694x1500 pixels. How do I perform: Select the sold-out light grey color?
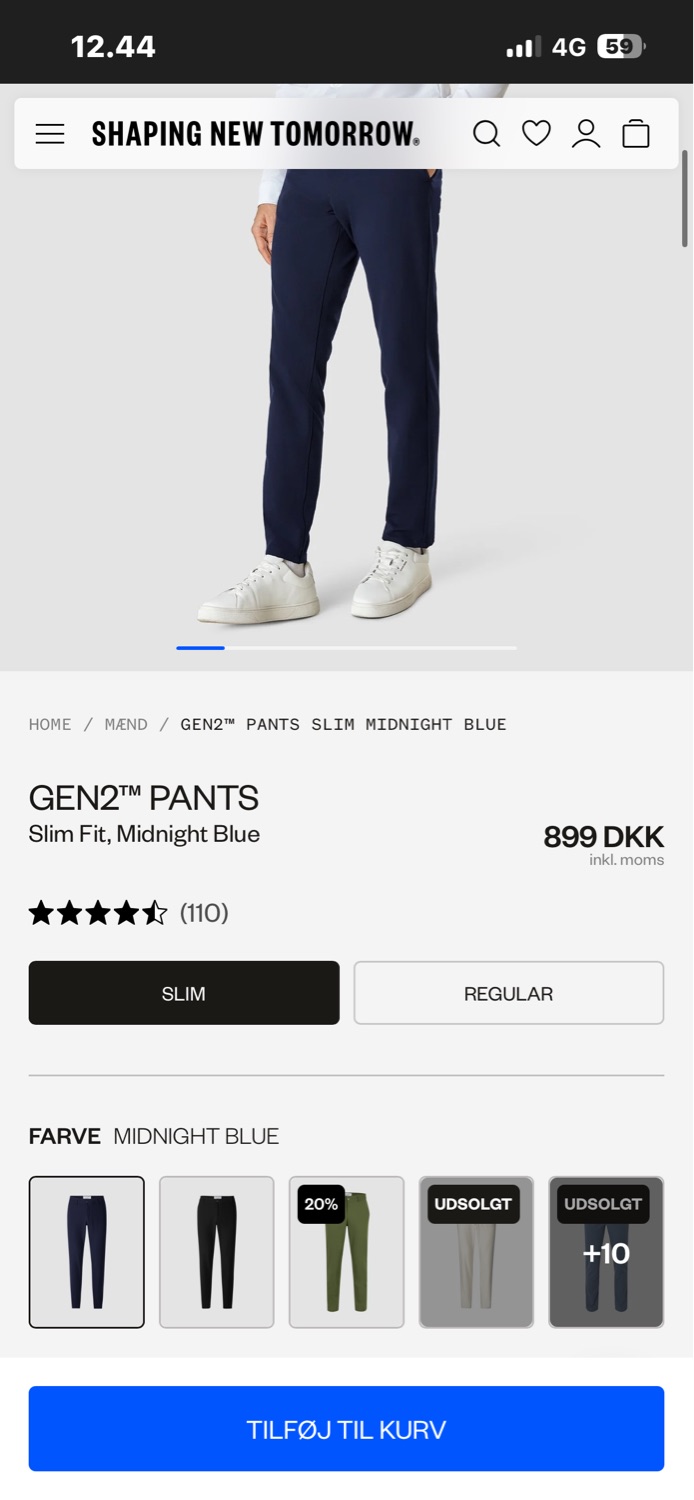coord(476,1252)
